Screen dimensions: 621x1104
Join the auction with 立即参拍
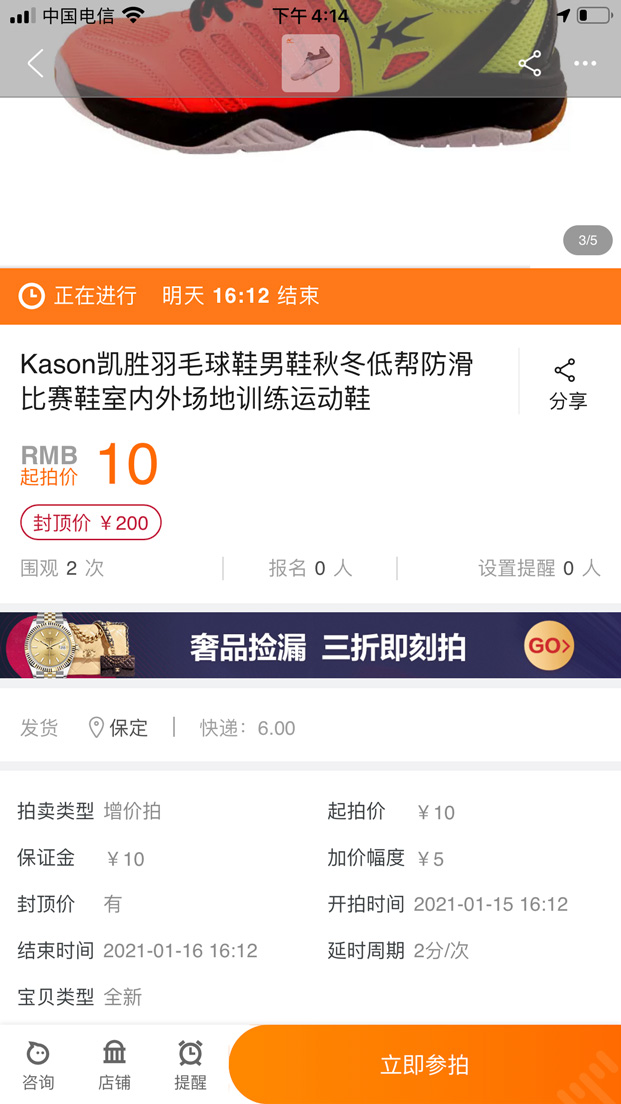pyautogui.click(x=425, y=1065)
